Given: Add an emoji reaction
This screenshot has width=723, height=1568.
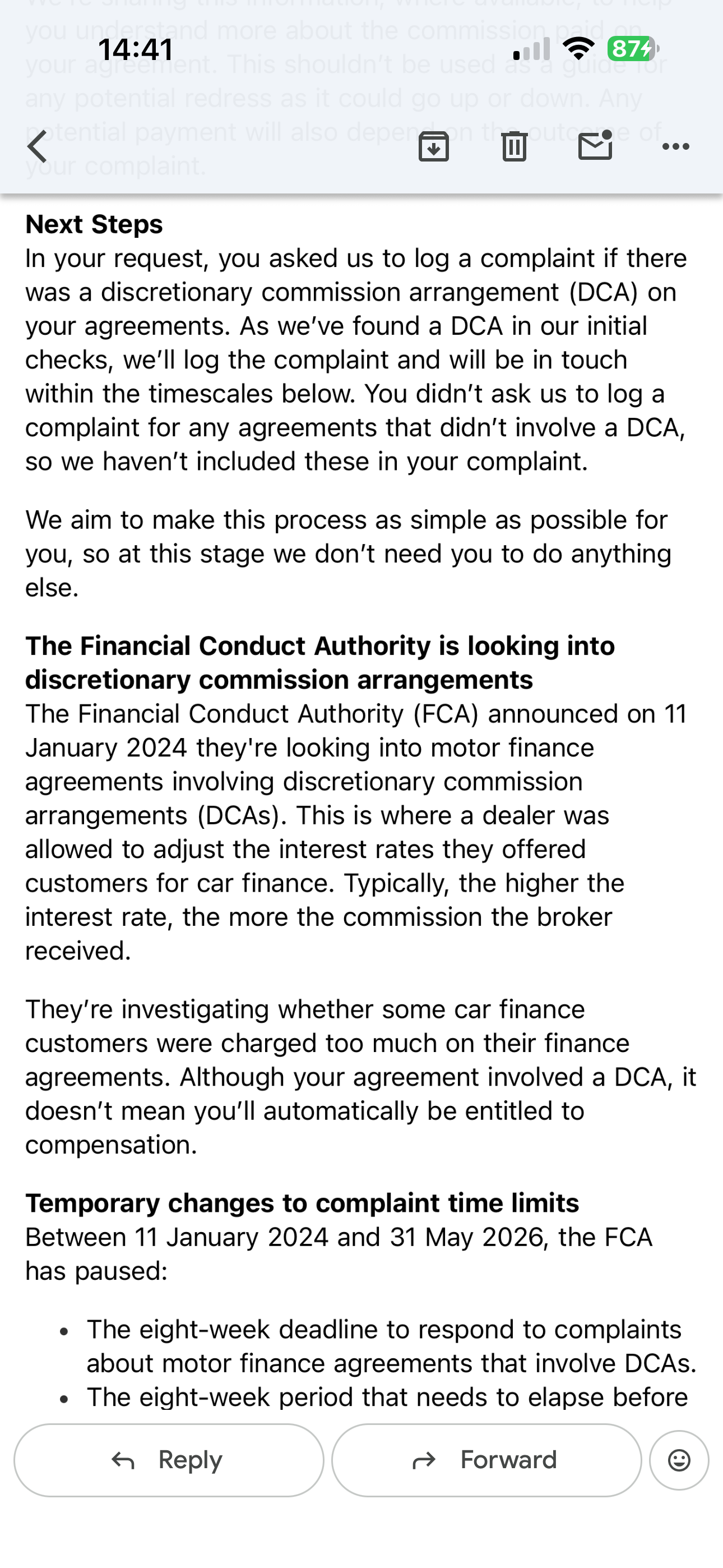Looking at the screenshot, I should pyautogui.click(x=679, y=1460).
